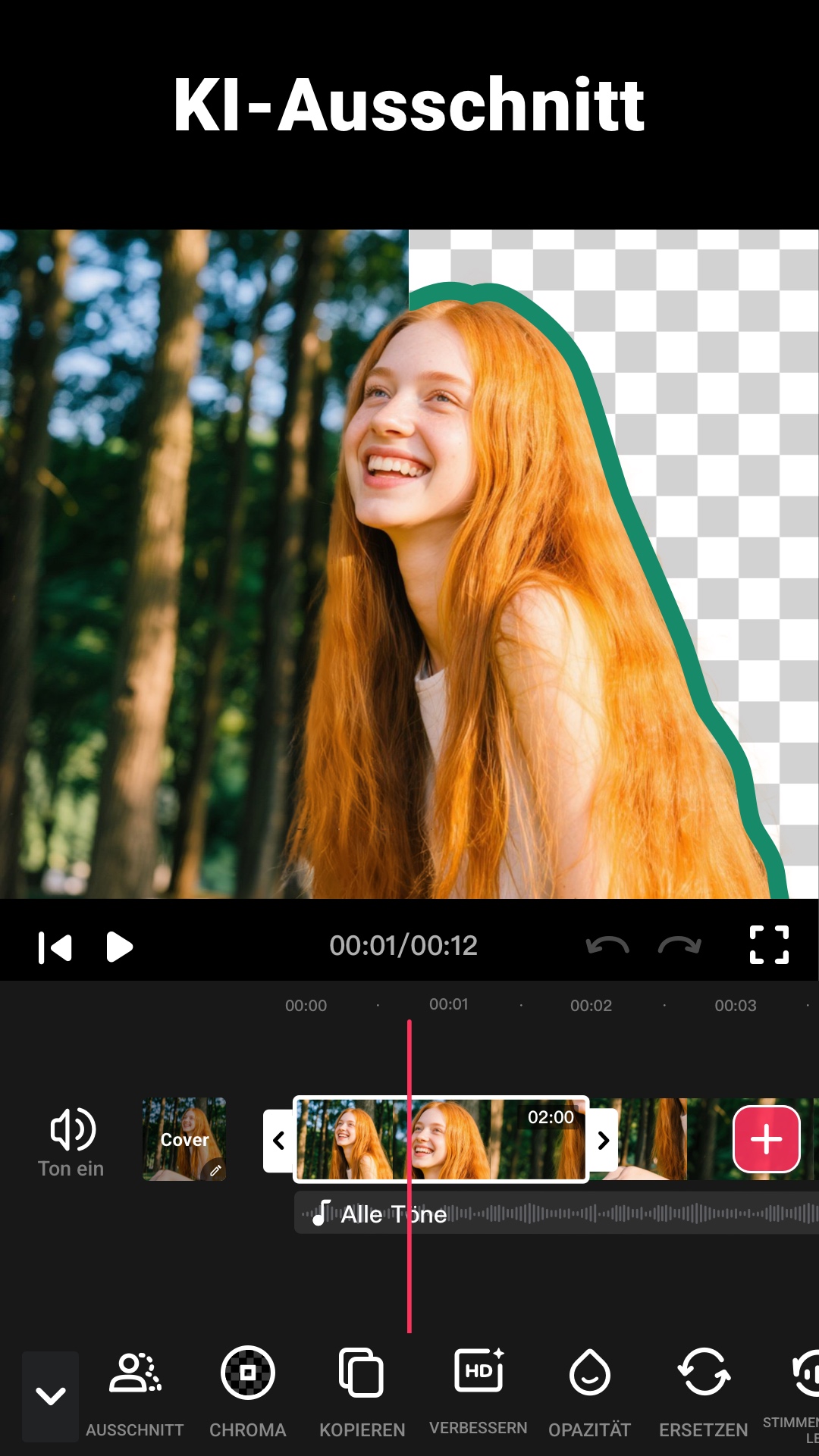Tap the right trim handle arrow
The width and height of the screenshot is (819, 1456).
(x=604, y=1140)
